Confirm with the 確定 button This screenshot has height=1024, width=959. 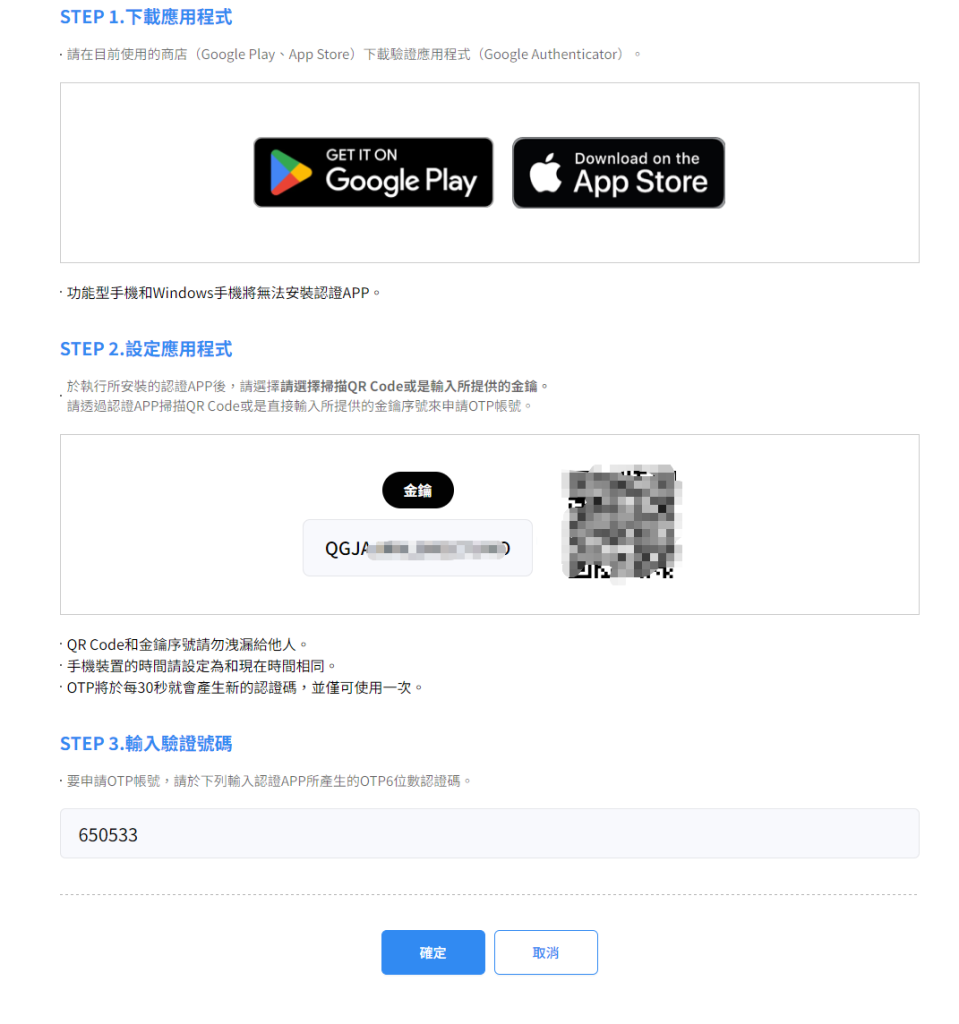[433, 952]
